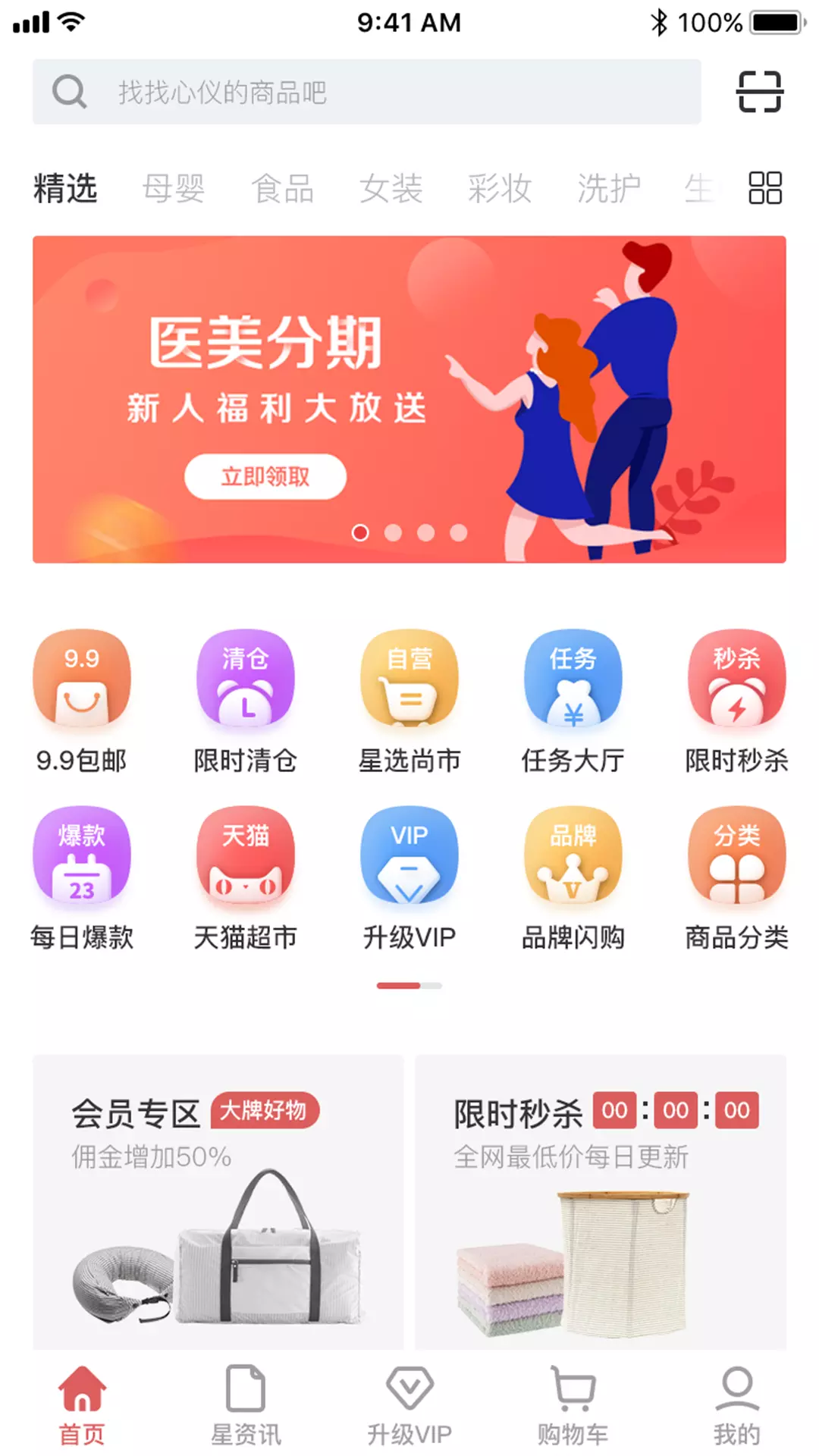
Task: Switch to 星资讯 bottom tab
Action: coord(246,1404)
